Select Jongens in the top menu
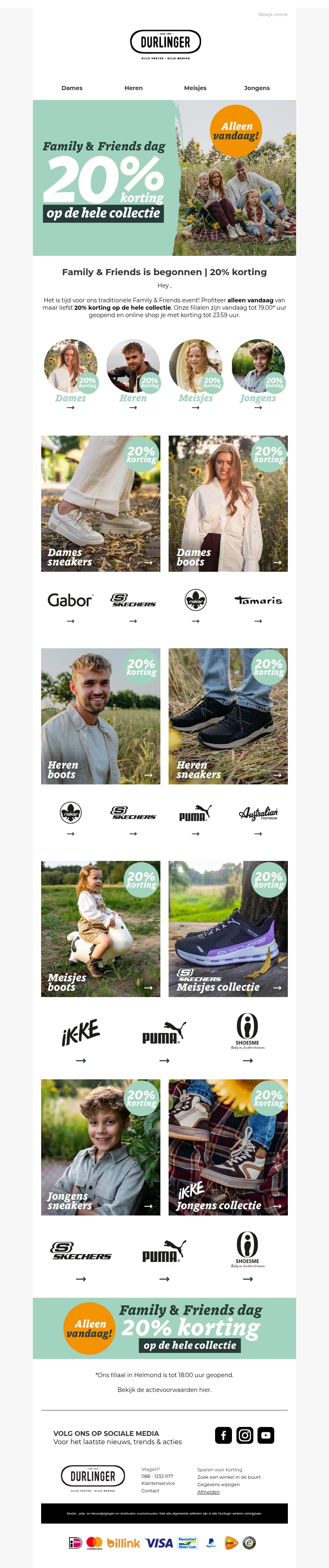 tap(257, 88)
